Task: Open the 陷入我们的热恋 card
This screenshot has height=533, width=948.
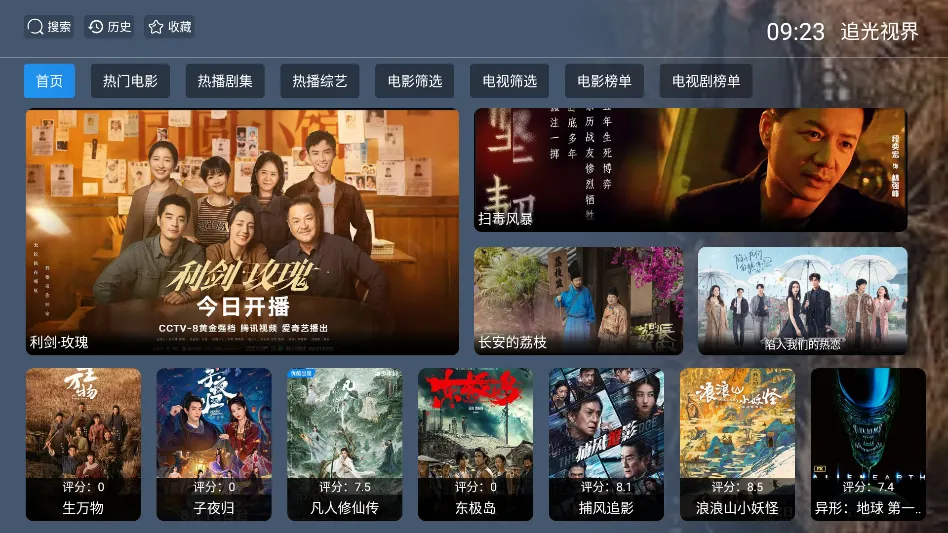Action: (802, 300)
